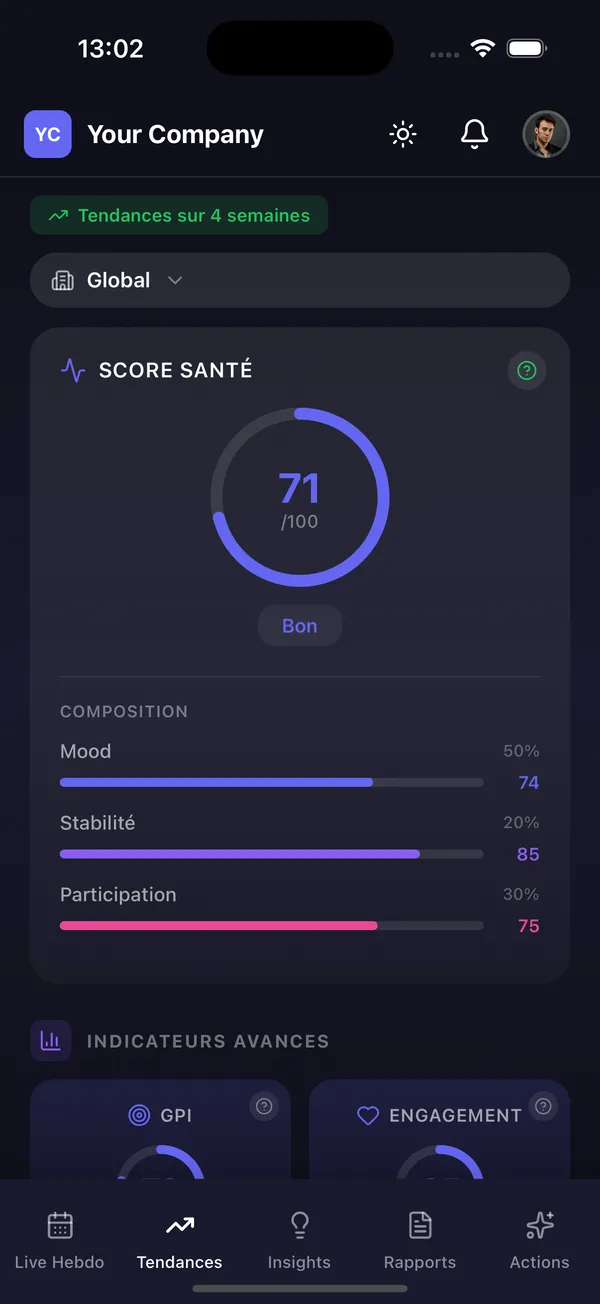Viewport: 600px width, 1304px height.
Task: Switch to the Live Hebdo tab
Action: (60, 1240)
